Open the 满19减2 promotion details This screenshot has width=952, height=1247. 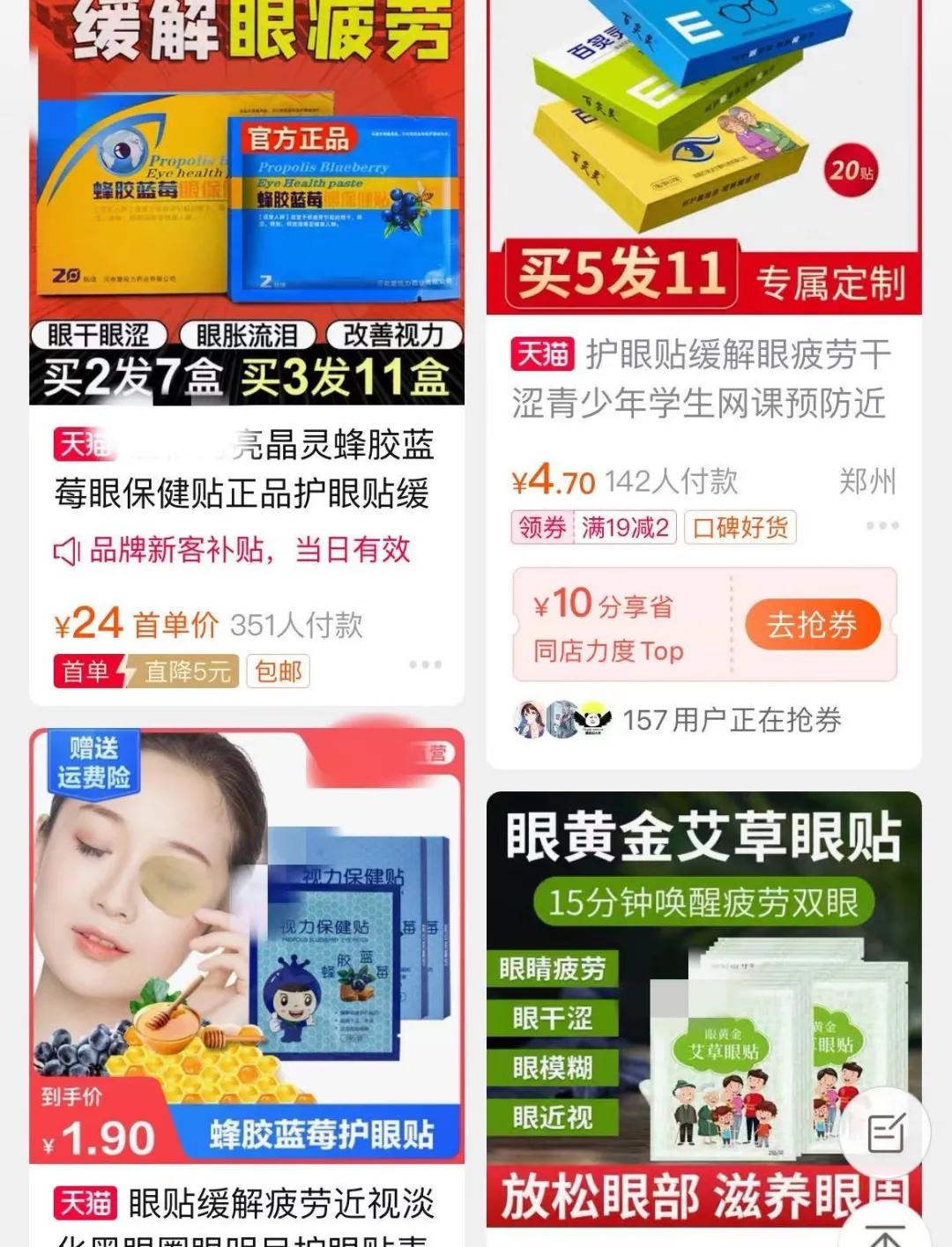(626, 527)
